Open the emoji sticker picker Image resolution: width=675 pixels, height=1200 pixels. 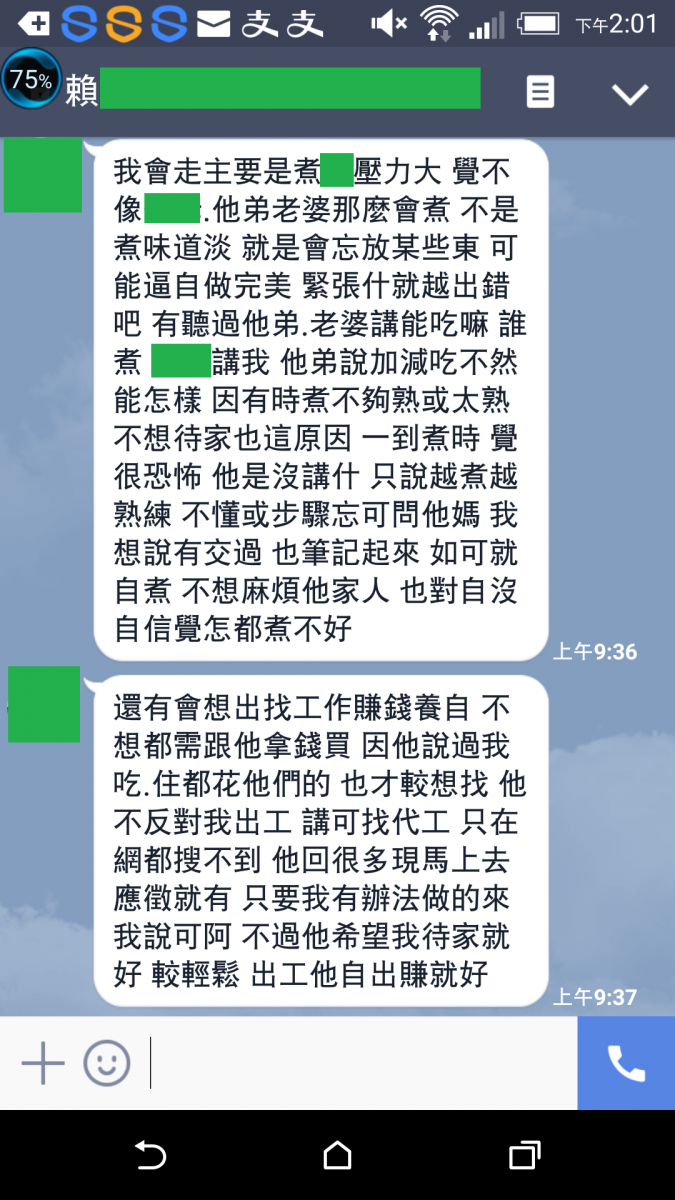coord(107,1062)
